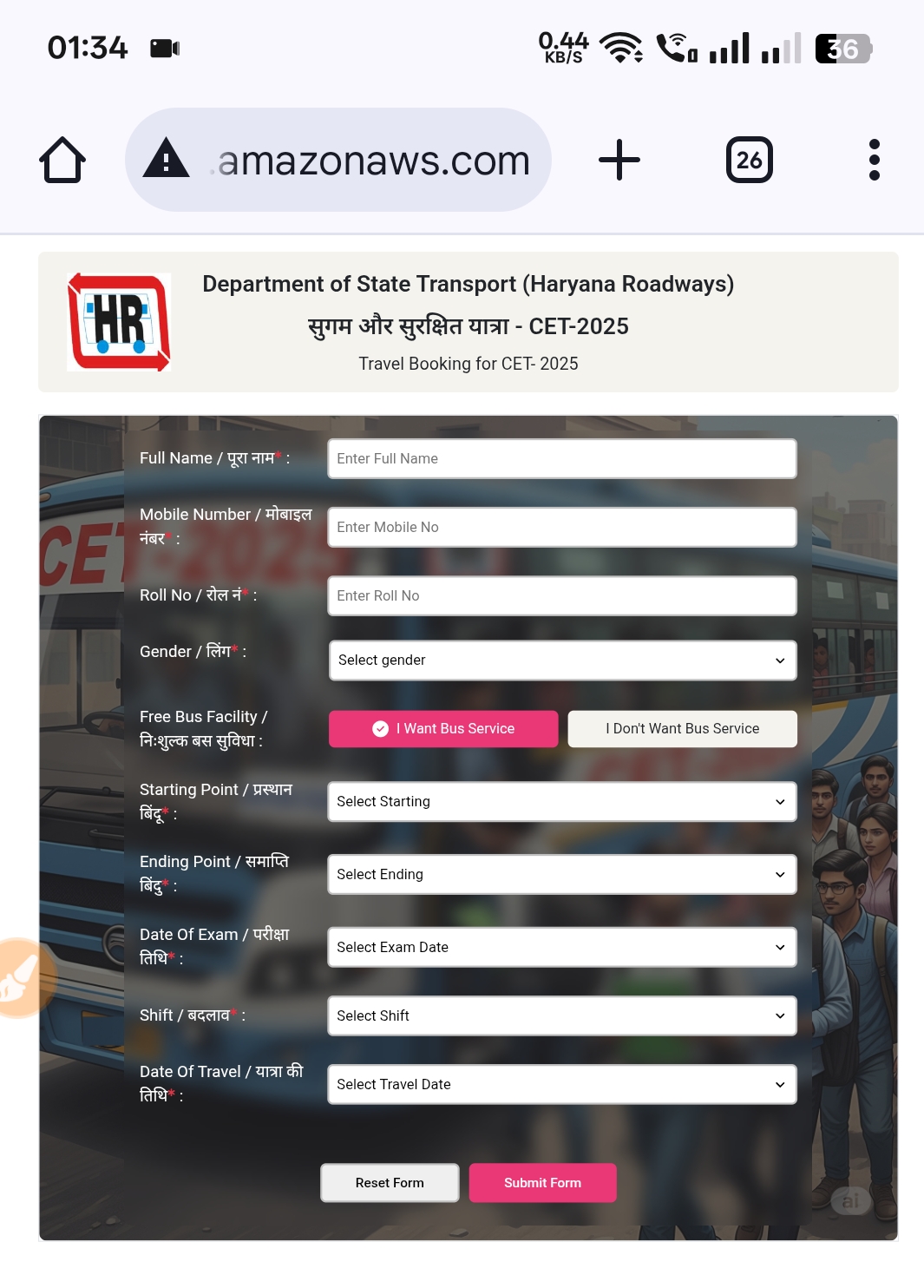
Task: Select the Roll No input box
Action: 561,595
